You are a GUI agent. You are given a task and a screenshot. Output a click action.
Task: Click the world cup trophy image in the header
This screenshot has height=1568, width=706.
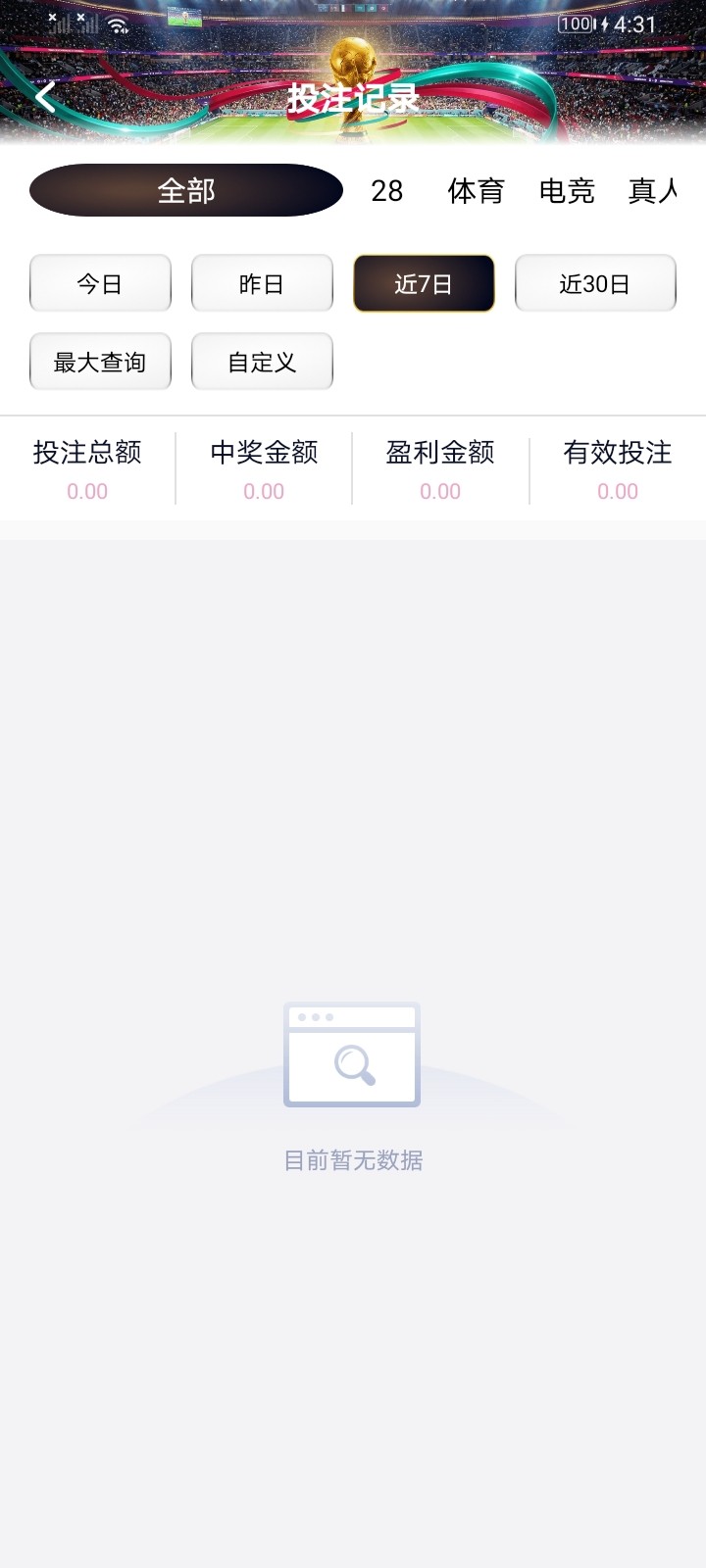[353, 59]
